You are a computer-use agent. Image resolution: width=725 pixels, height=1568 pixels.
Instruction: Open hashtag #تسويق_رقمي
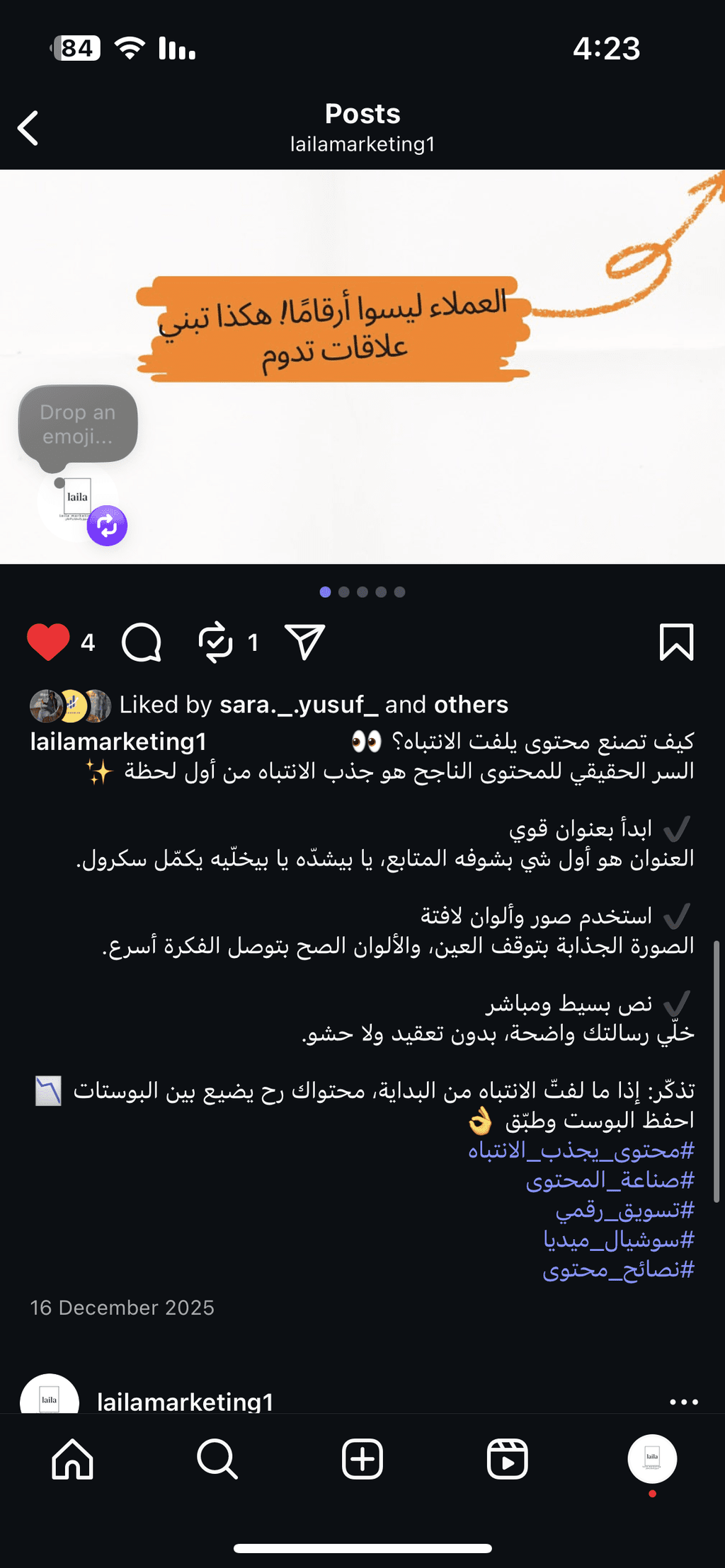point(624,1210)
